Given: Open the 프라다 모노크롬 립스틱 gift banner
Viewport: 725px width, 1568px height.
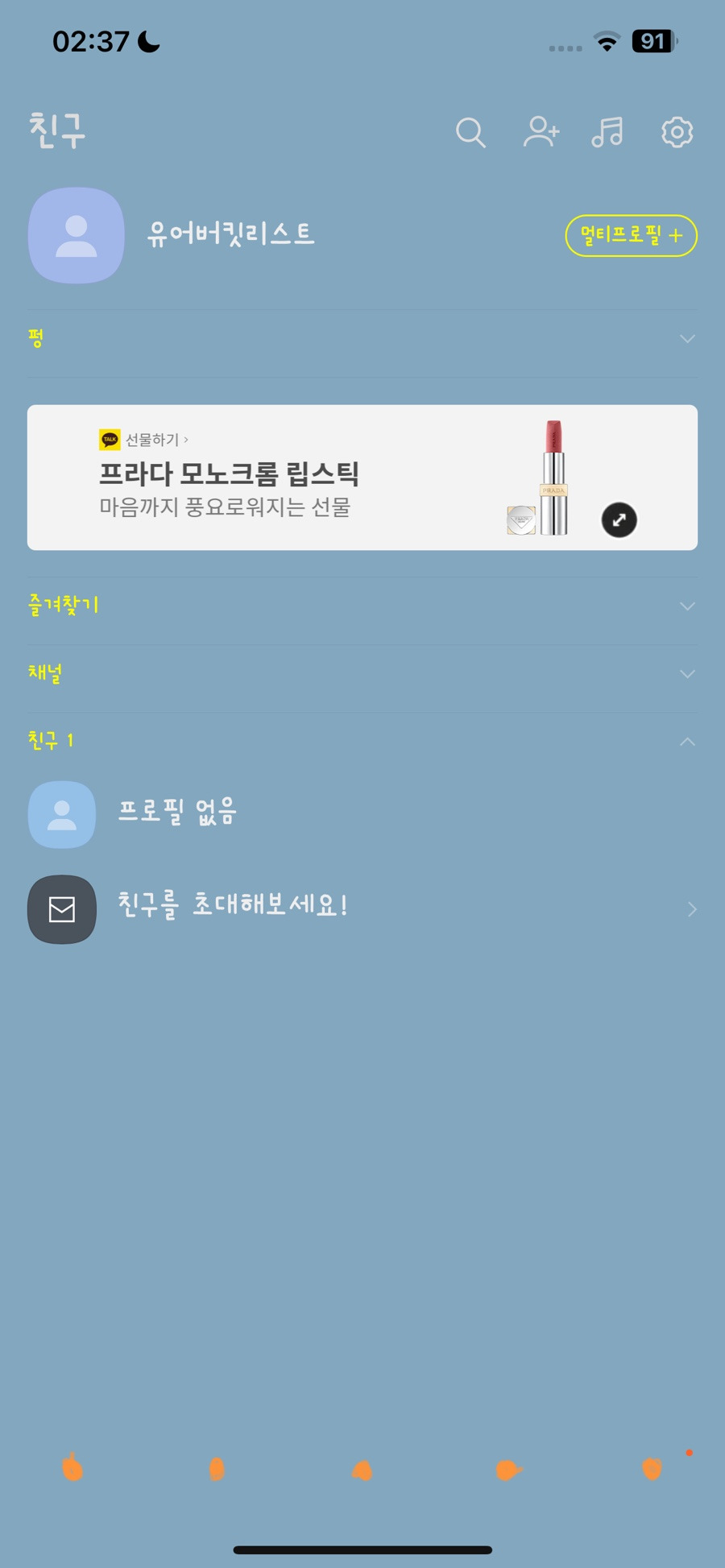Looking at the screenshot, I should [x=362, y=478].
